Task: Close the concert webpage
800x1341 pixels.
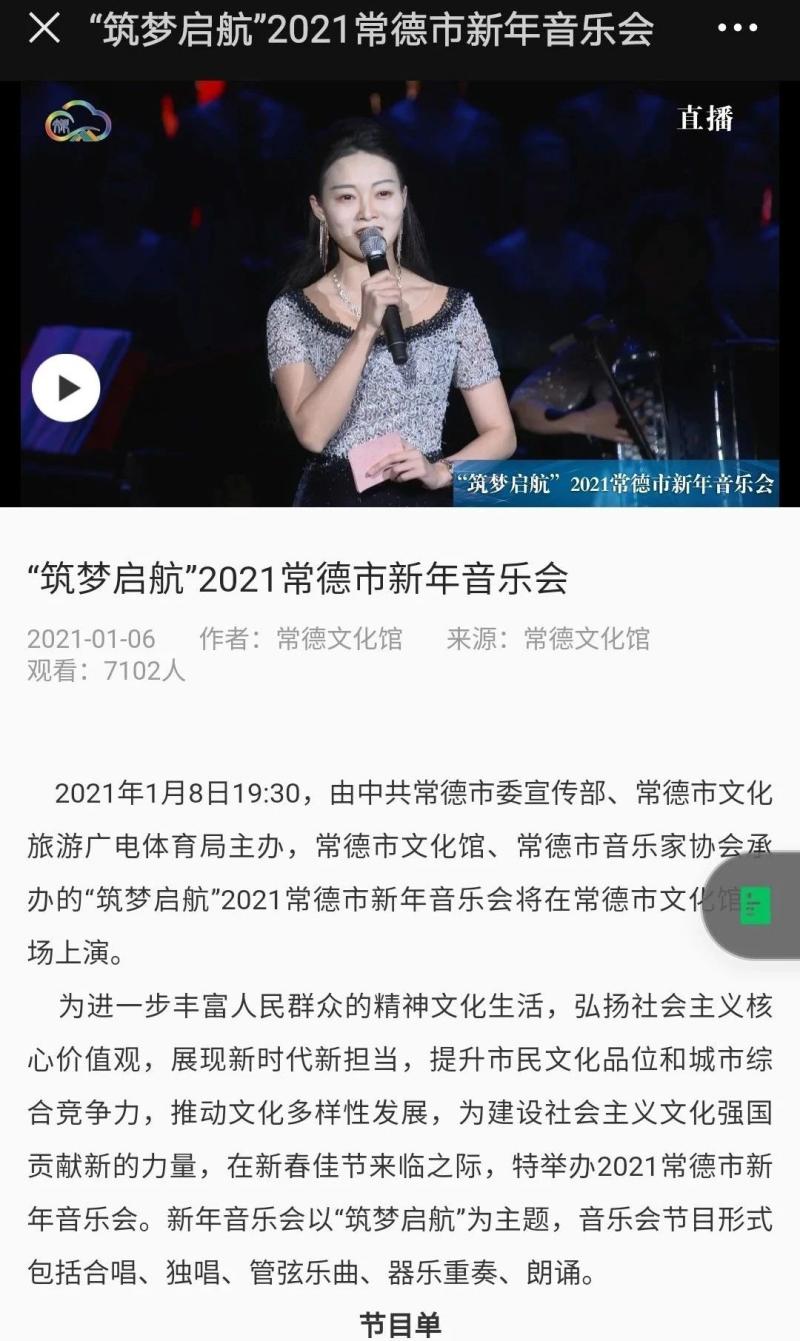Action: 44,29
